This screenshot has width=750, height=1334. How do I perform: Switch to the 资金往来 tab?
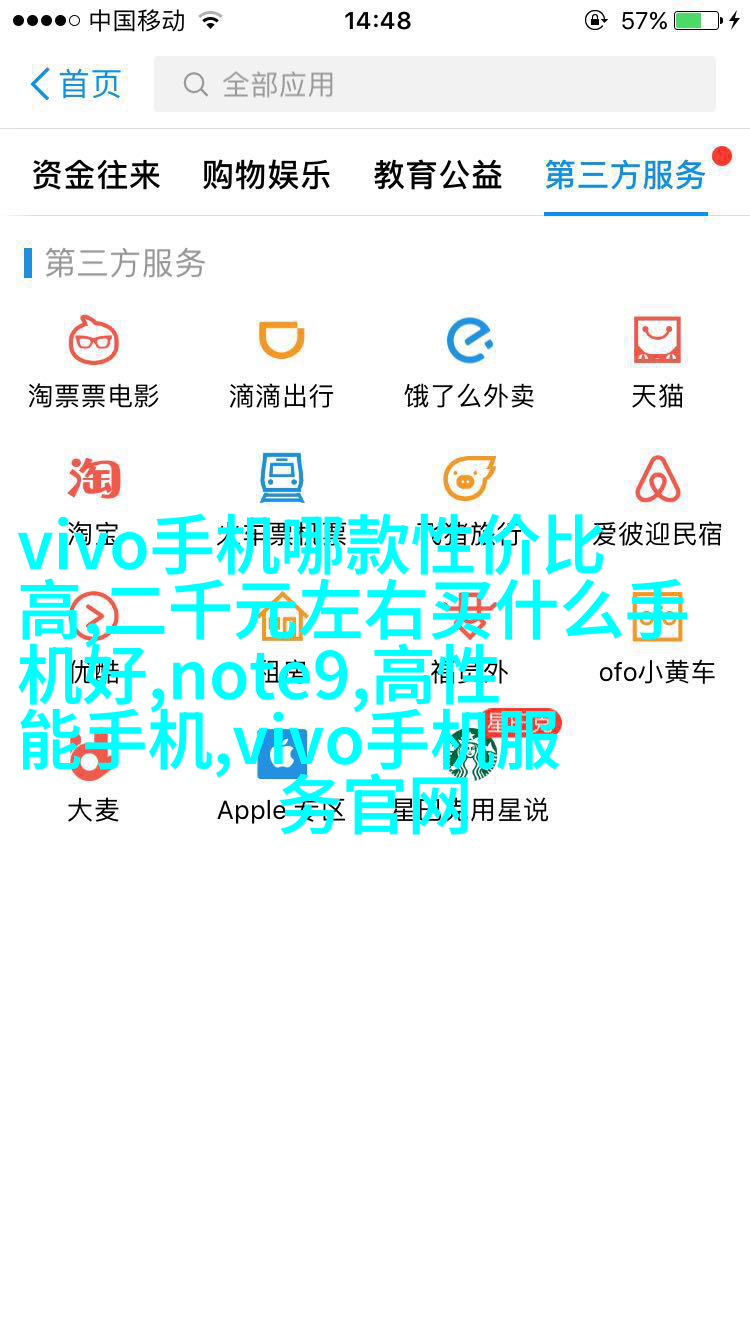(95, 175)
